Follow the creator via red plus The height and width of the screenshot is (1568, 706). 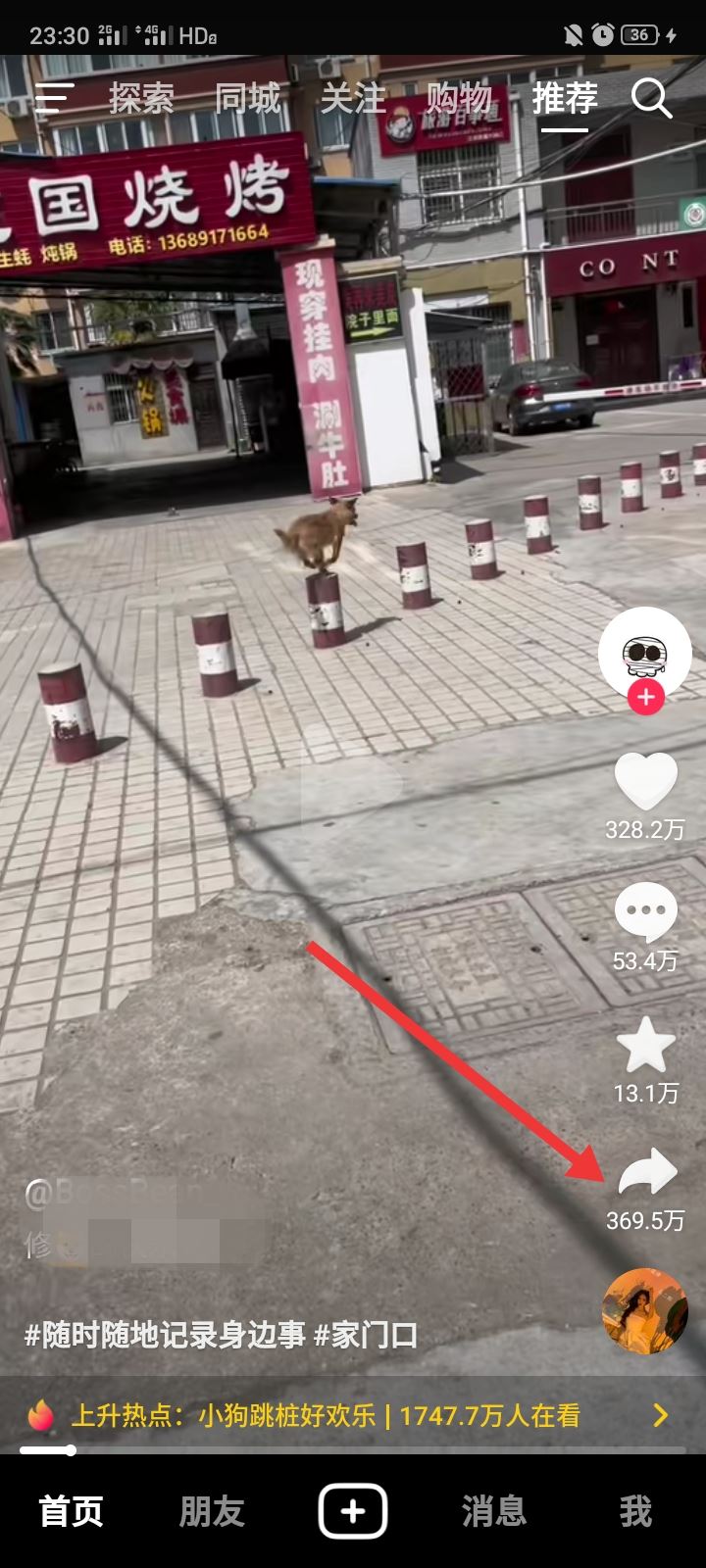tap(645, 698)
